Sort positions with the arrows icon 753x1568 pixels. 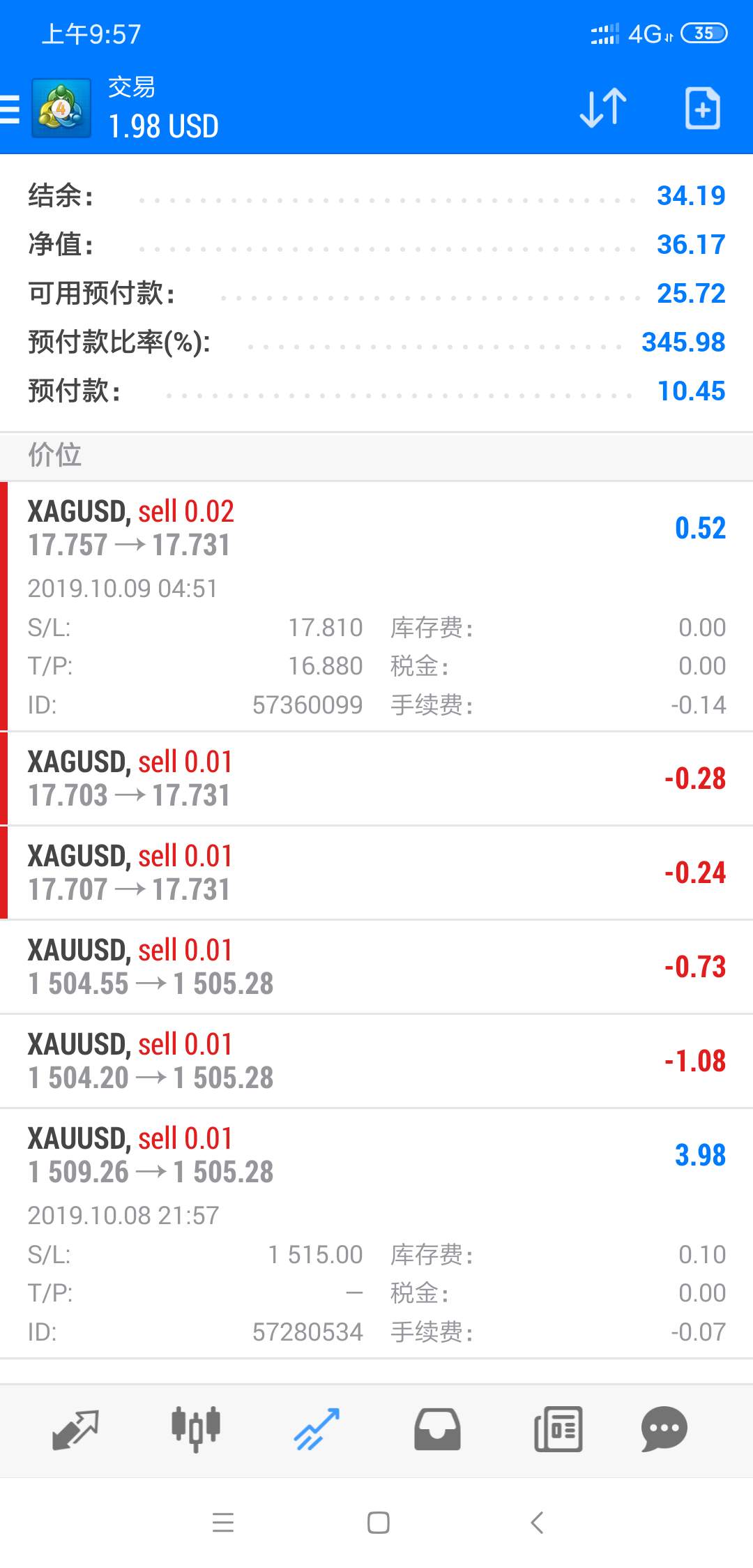[x=603, y=107]
